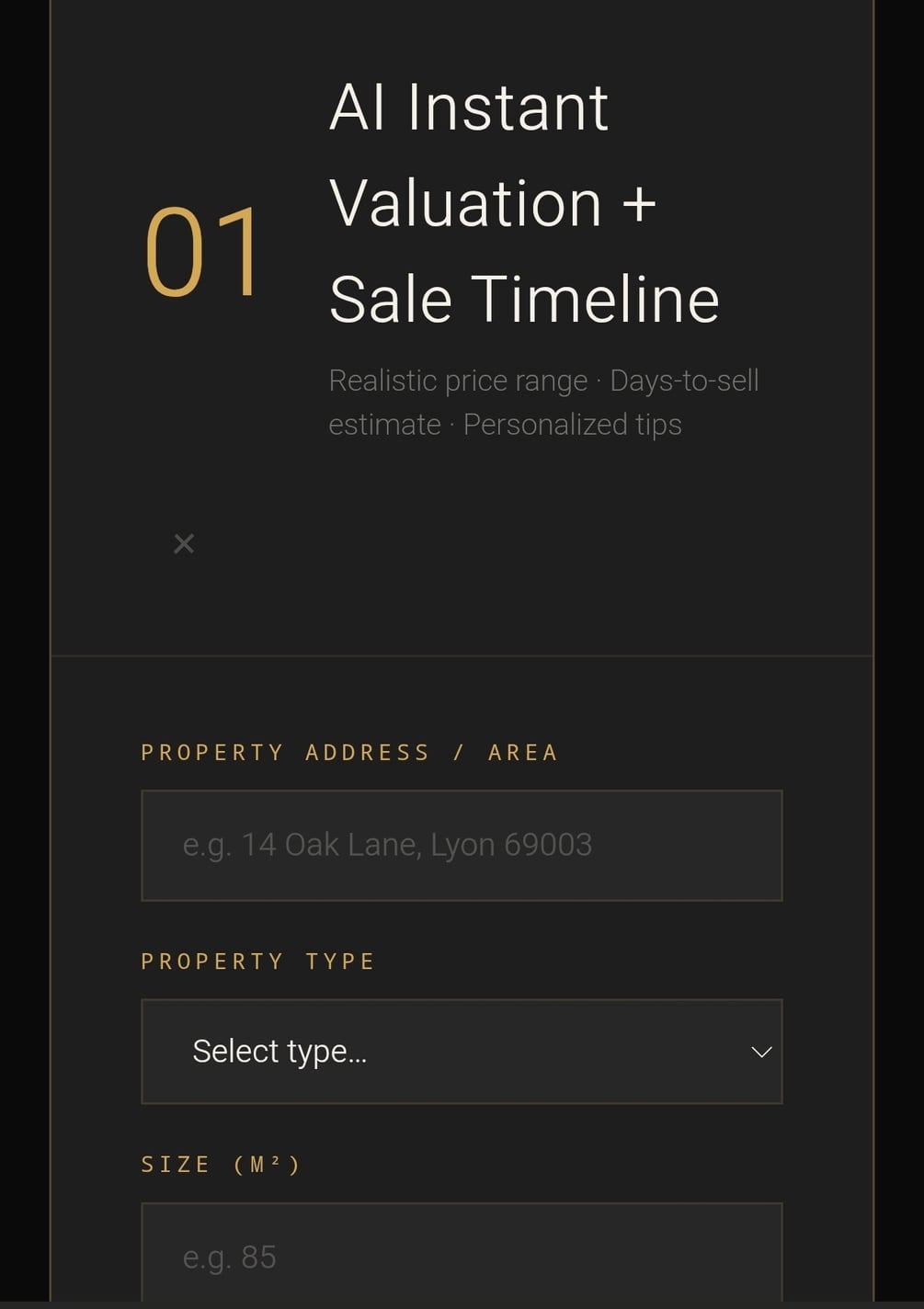Open the Property Type dropdown

click(461, 1051)
